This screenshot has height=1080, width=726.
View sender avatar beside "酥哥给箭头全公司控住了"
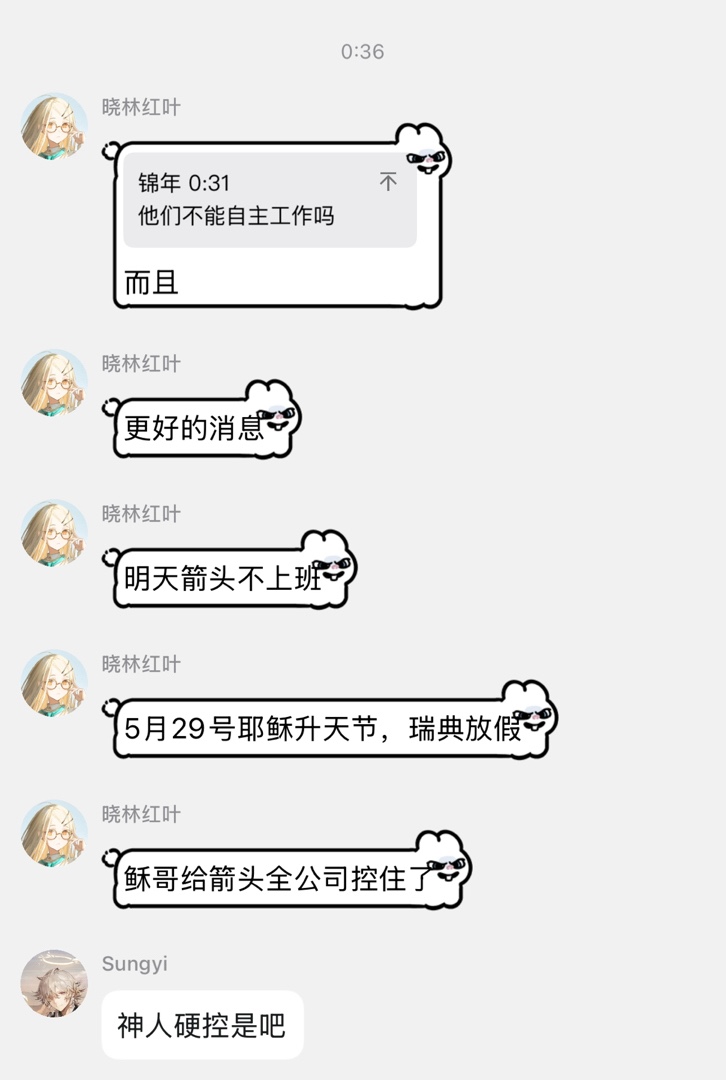tap(54, 833)
